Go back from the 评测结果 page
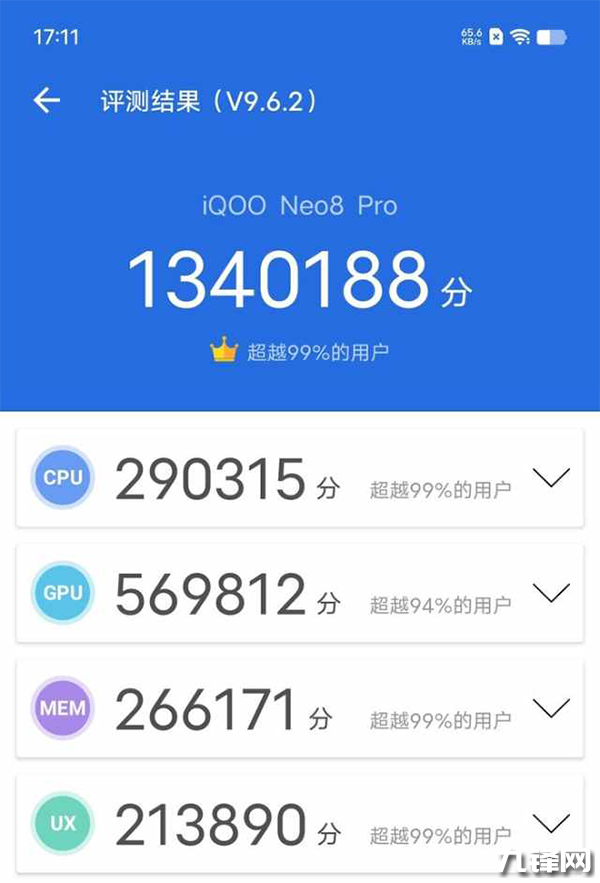The width and height of the screenshot is (600, 883). tap(46, 101)
